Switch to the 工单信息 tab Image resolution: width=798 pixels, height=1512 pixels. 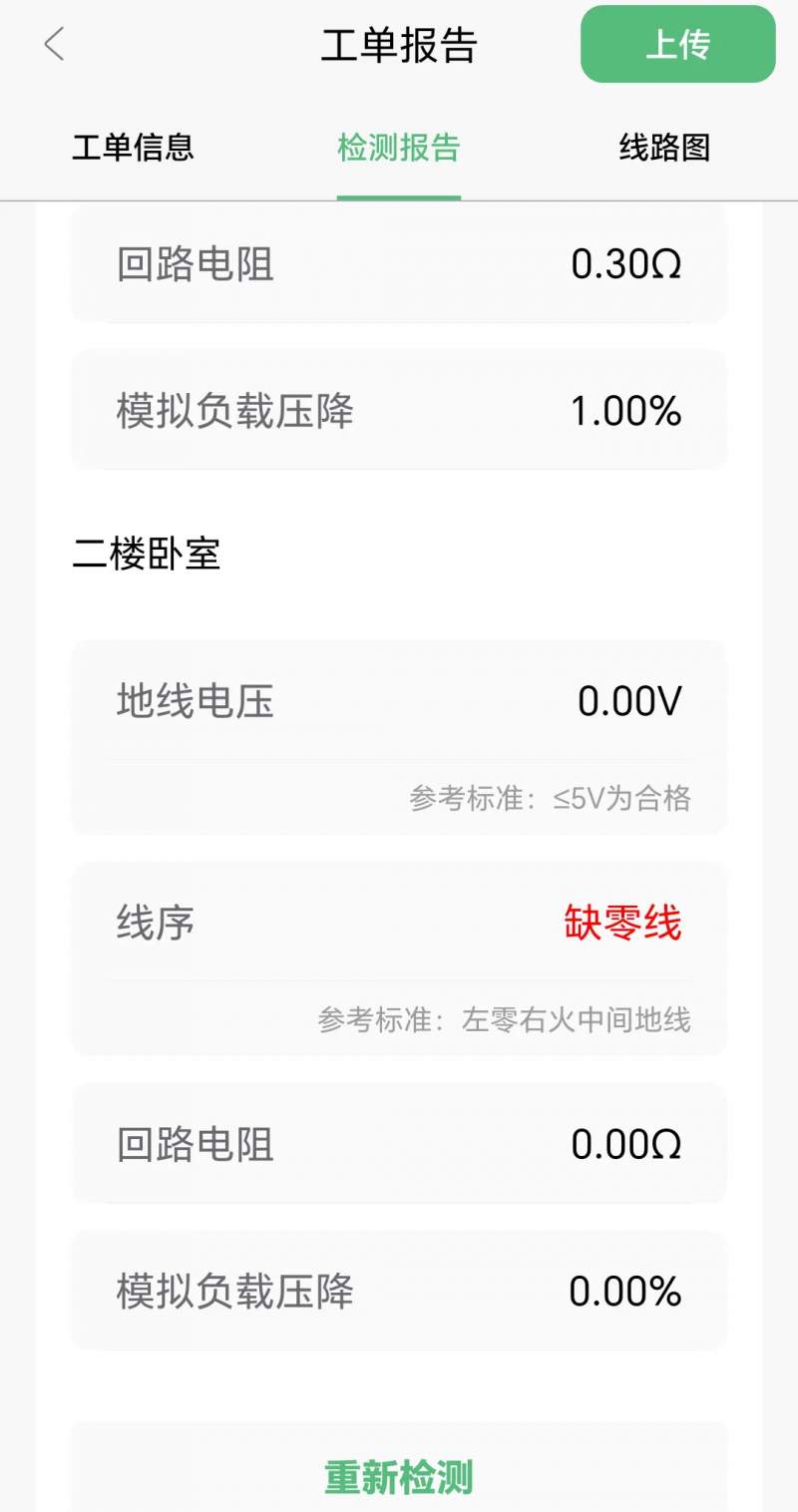133,148
